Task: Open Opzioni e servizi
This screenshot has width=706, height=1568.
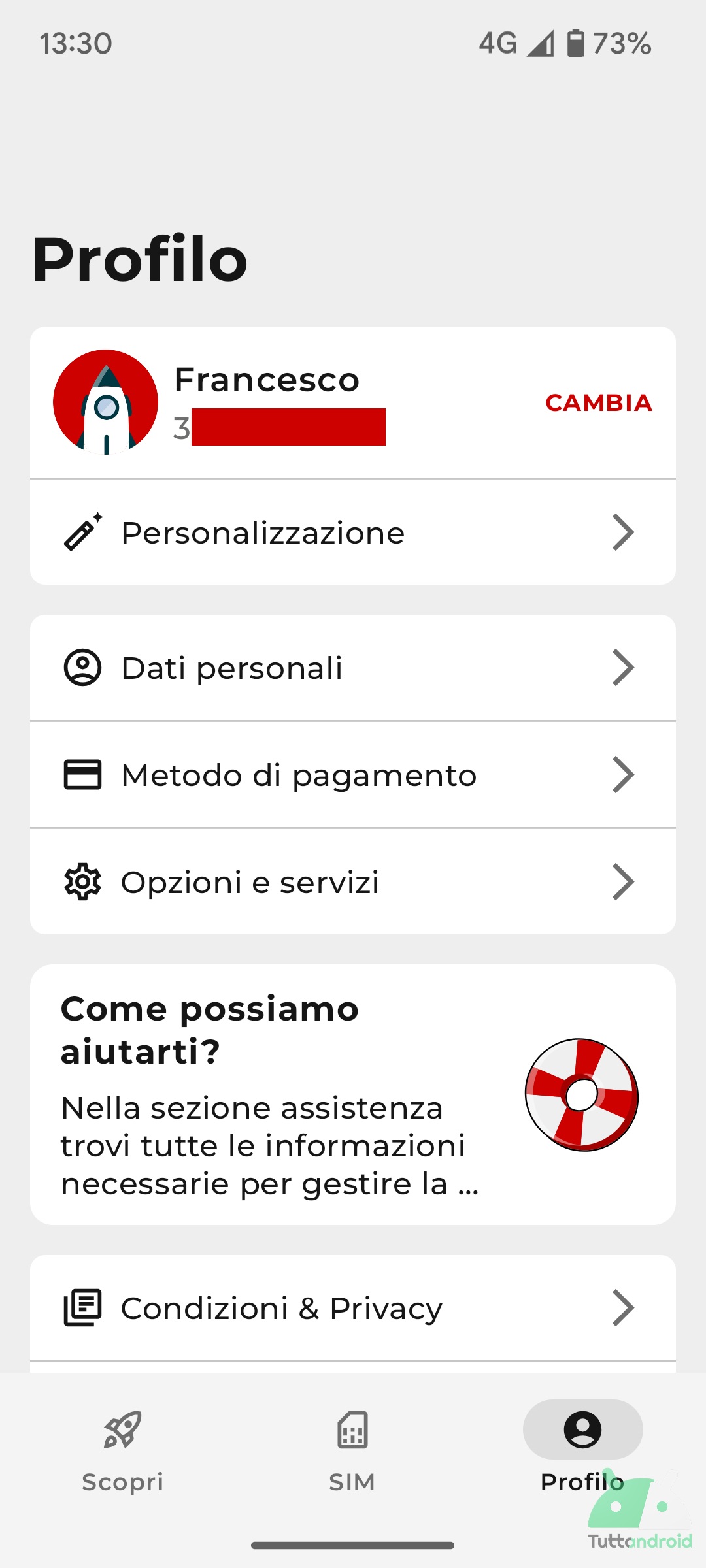Action: (353, 882)
